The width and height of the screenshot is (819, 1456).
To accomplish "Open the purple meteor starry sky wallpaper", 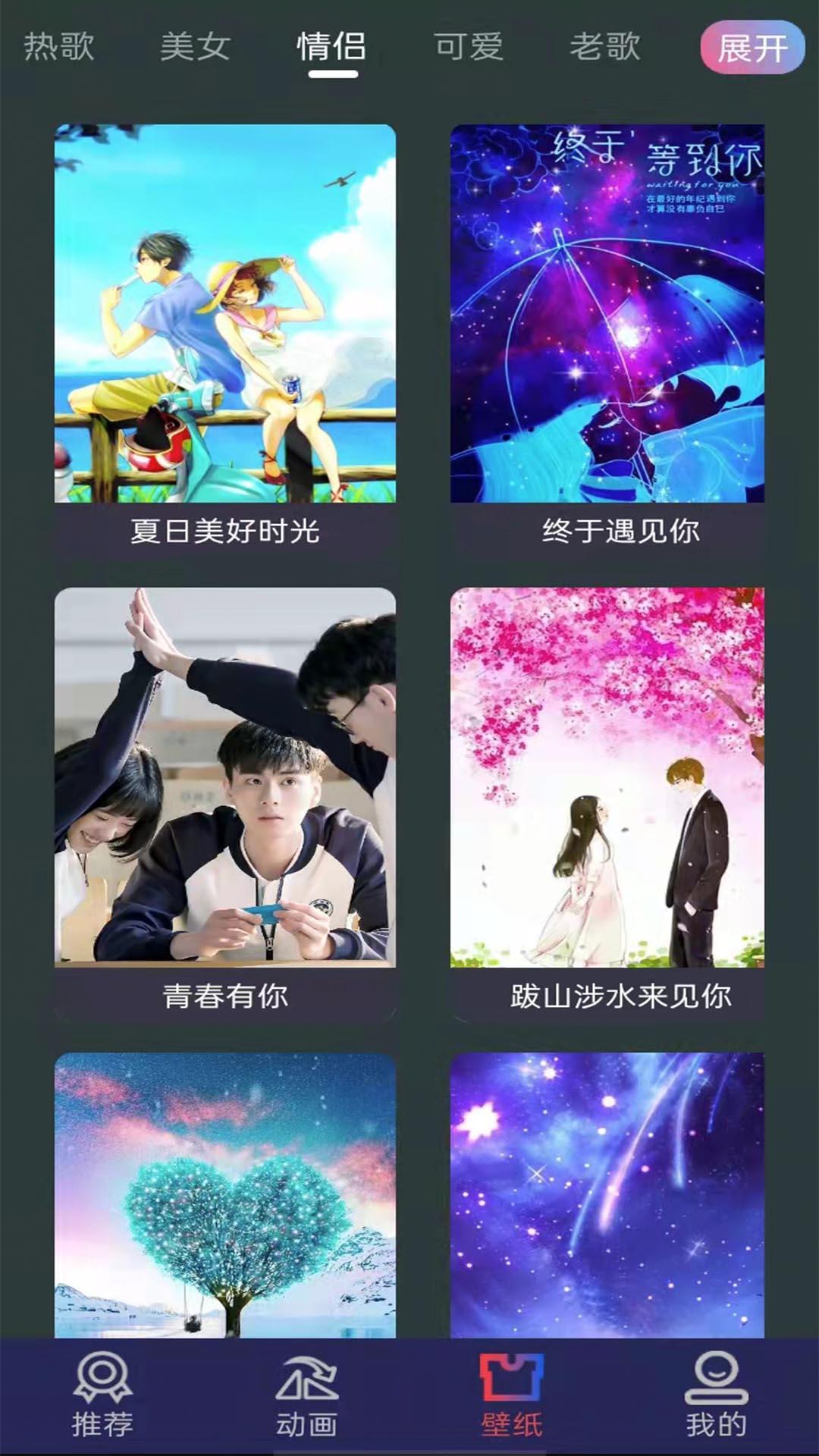I will [607, 1194].
